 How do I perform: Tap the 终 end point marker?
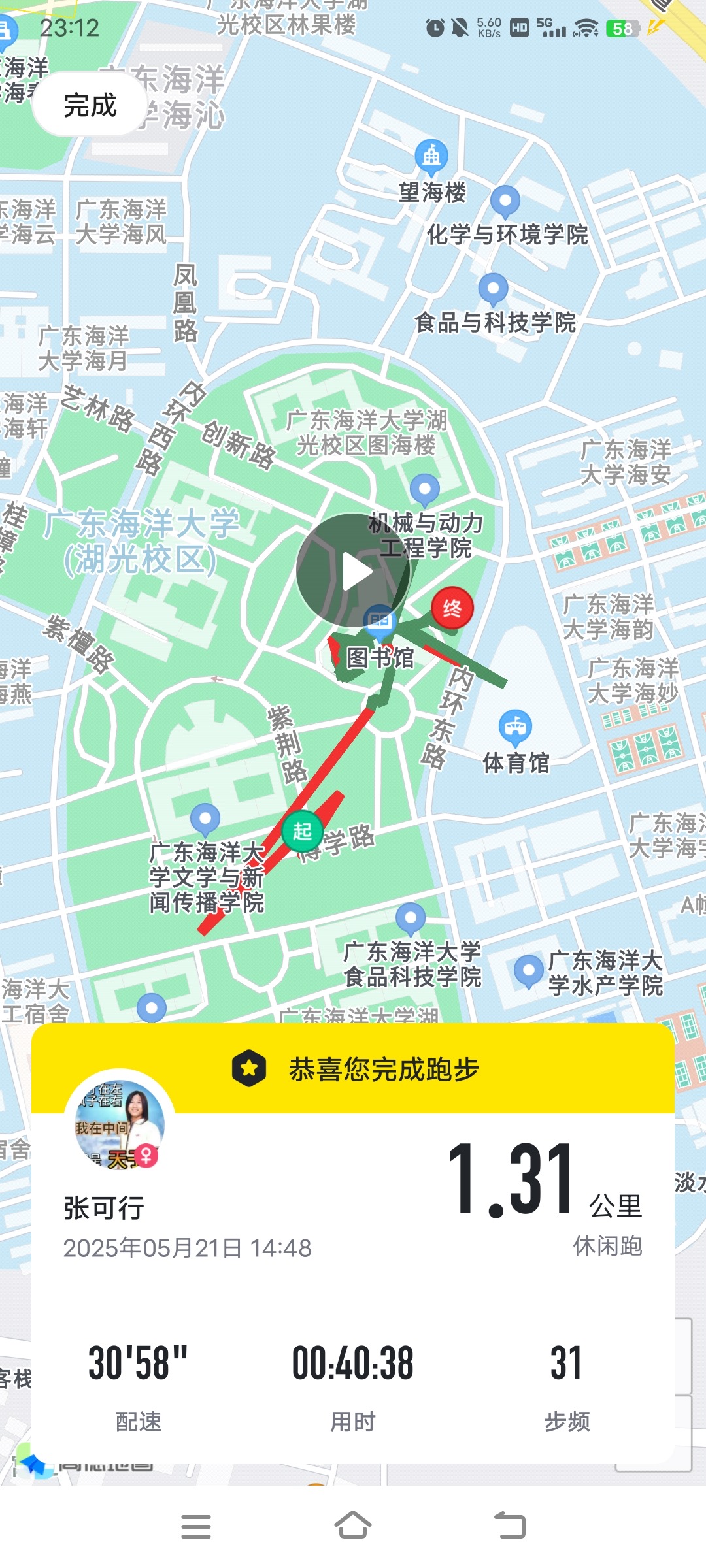452,608
